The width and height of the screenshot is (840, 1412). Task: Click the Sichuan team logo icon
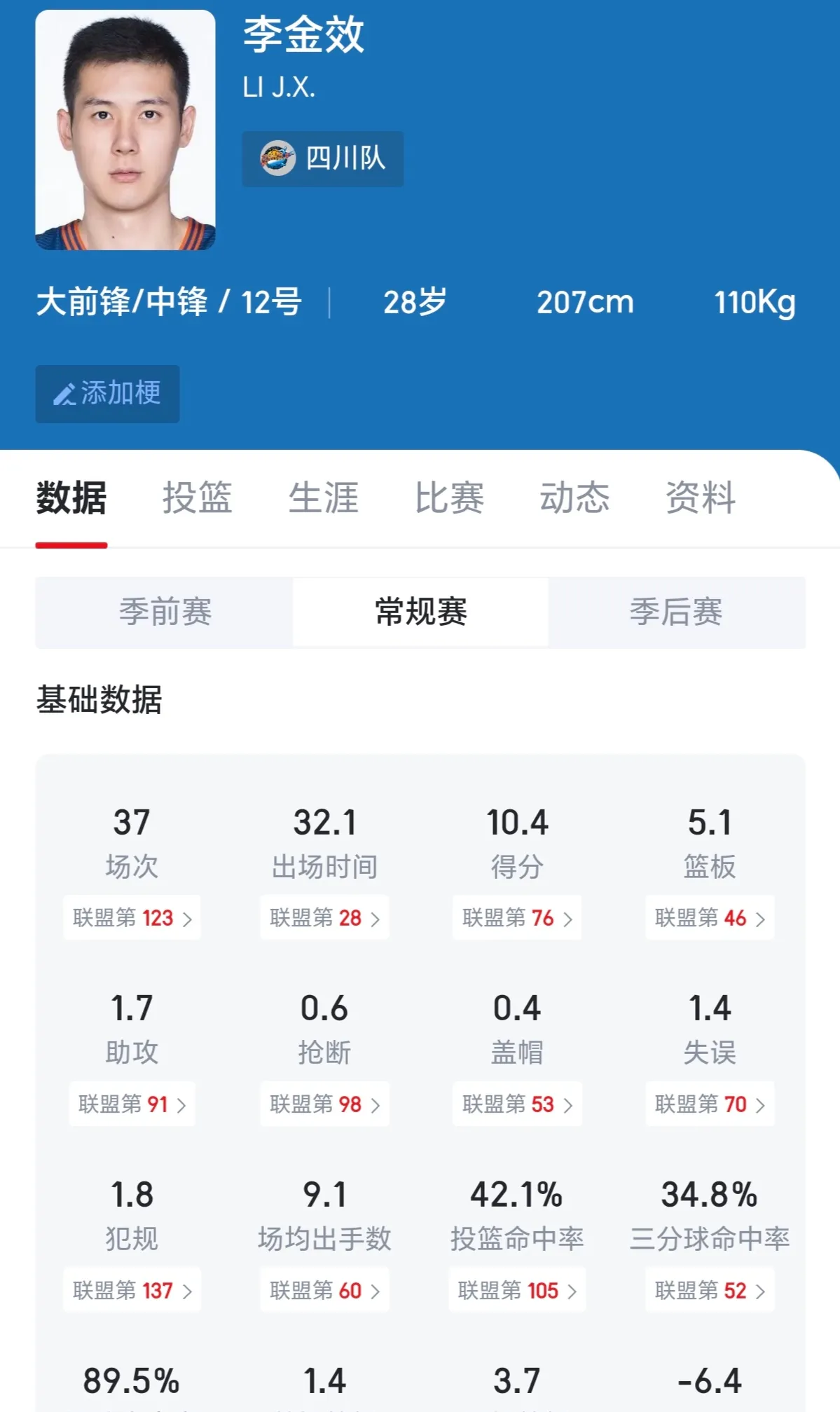[x=279, y=158]
